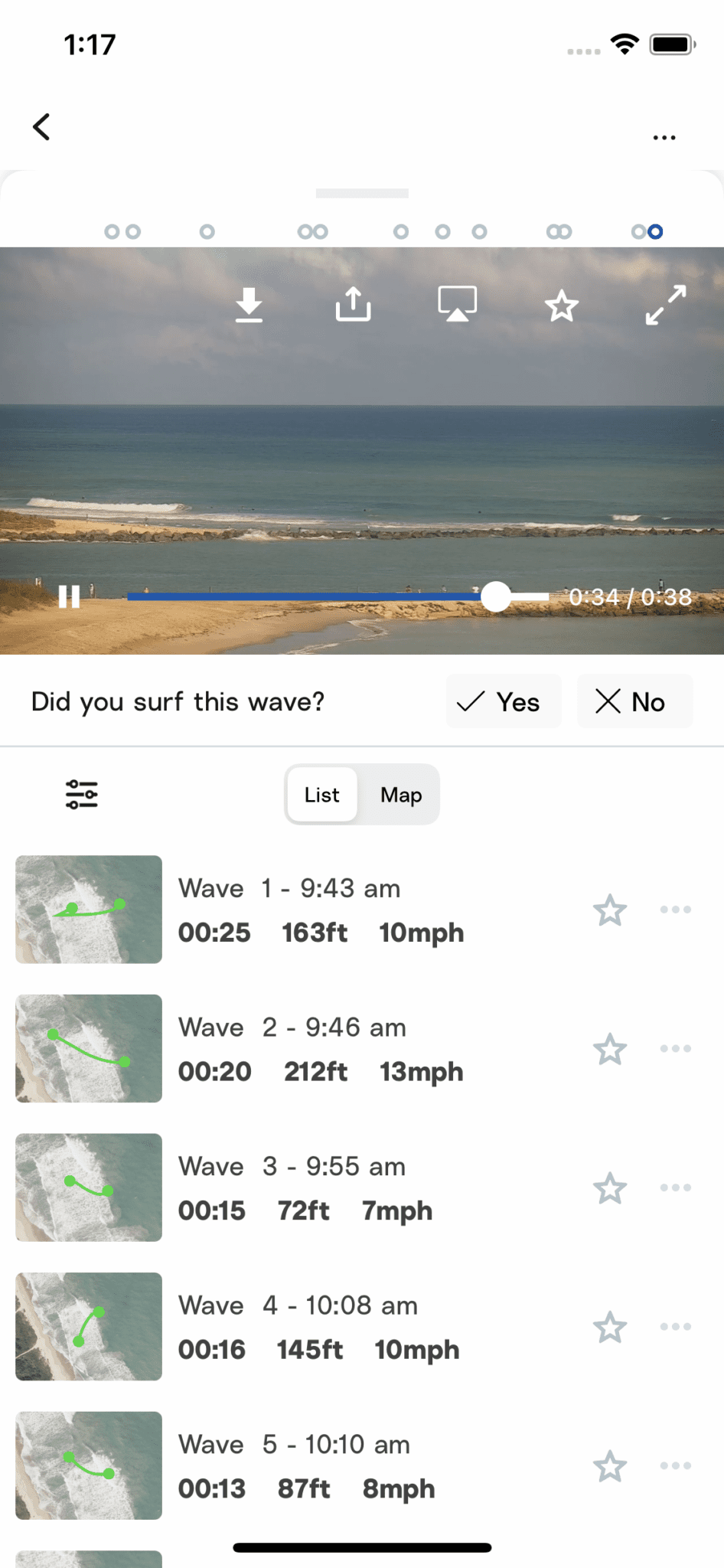Open the top-right overflow menu
This screenshot has width=724, height=1568.
(x=664, y=136)
